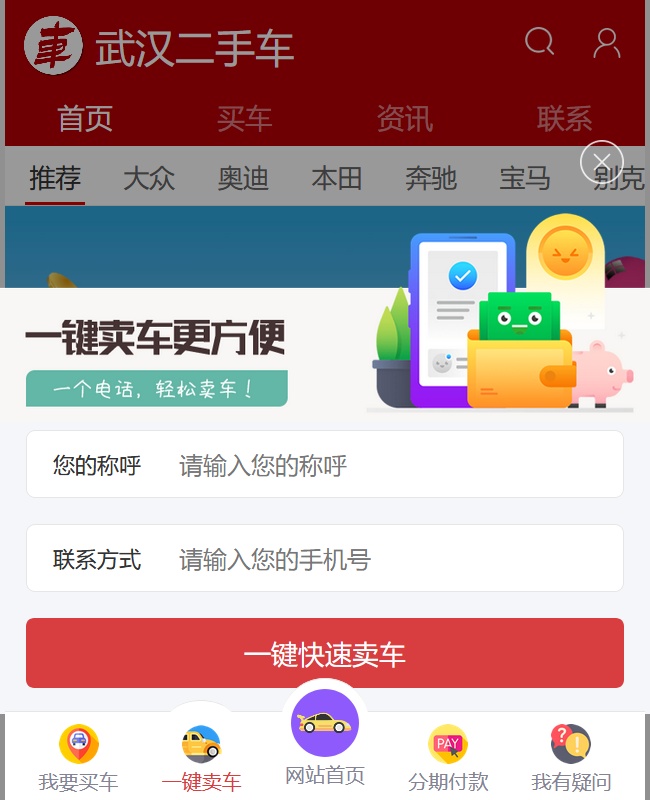Switch to the 买车 top tab
Image resolution: width=650 pixels, height=800 pixels.
click(x=244, y=119)
